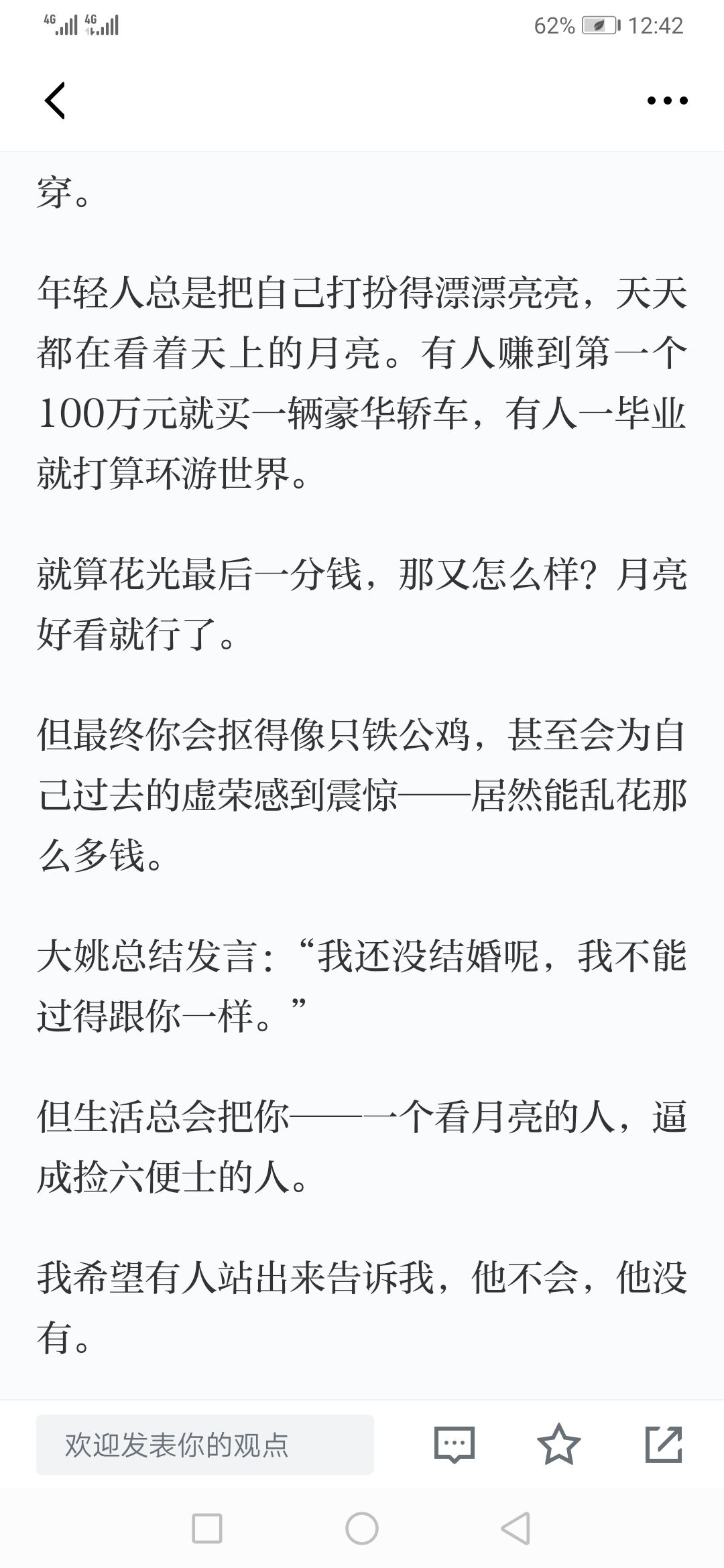
Task: Tap the 欢迎发表你的观点 comment field
Action: click(x=205, y=1445)
